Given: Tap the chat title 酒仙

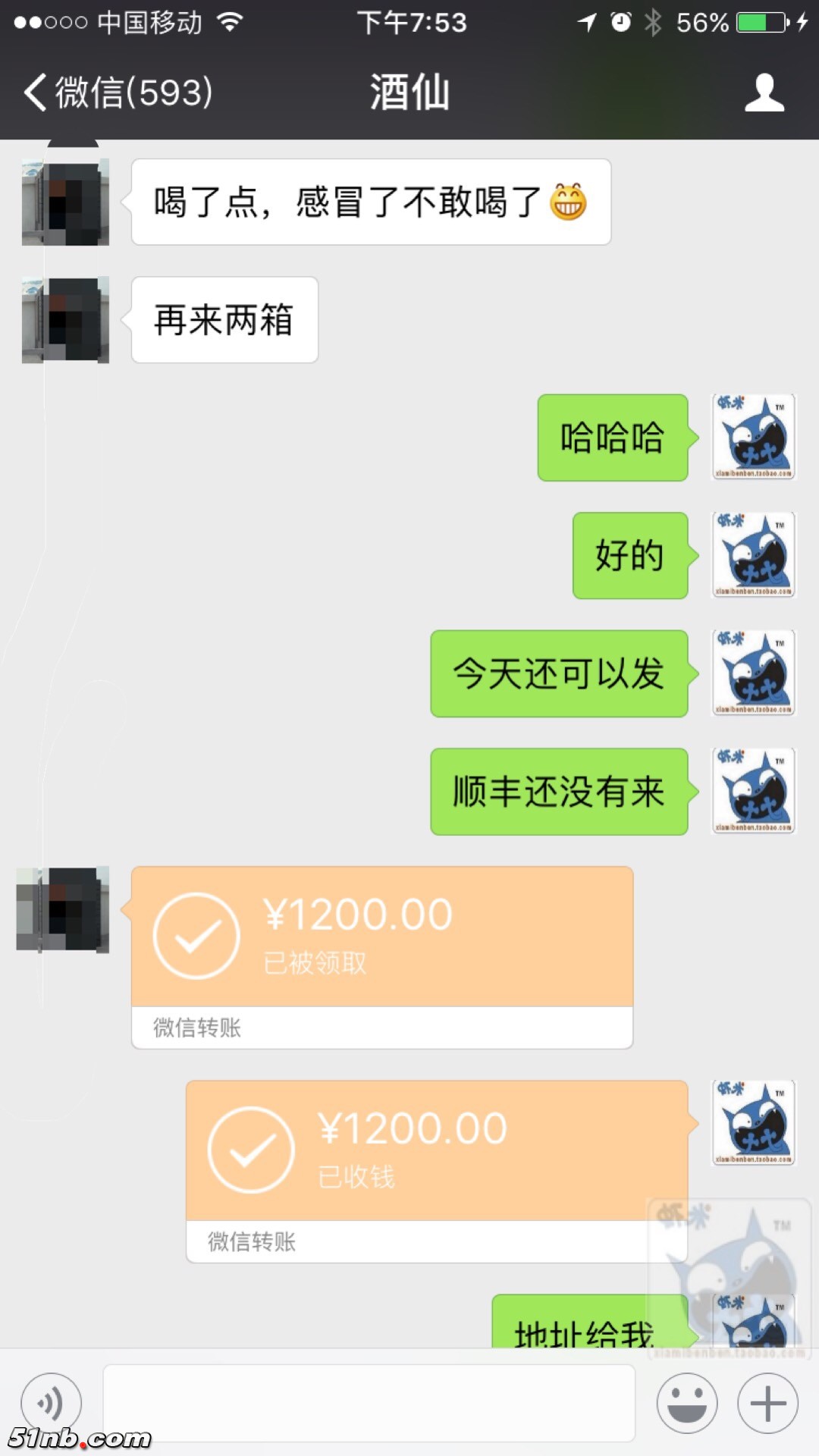Looking at the screenshot, I should click(x=409, y=93).
